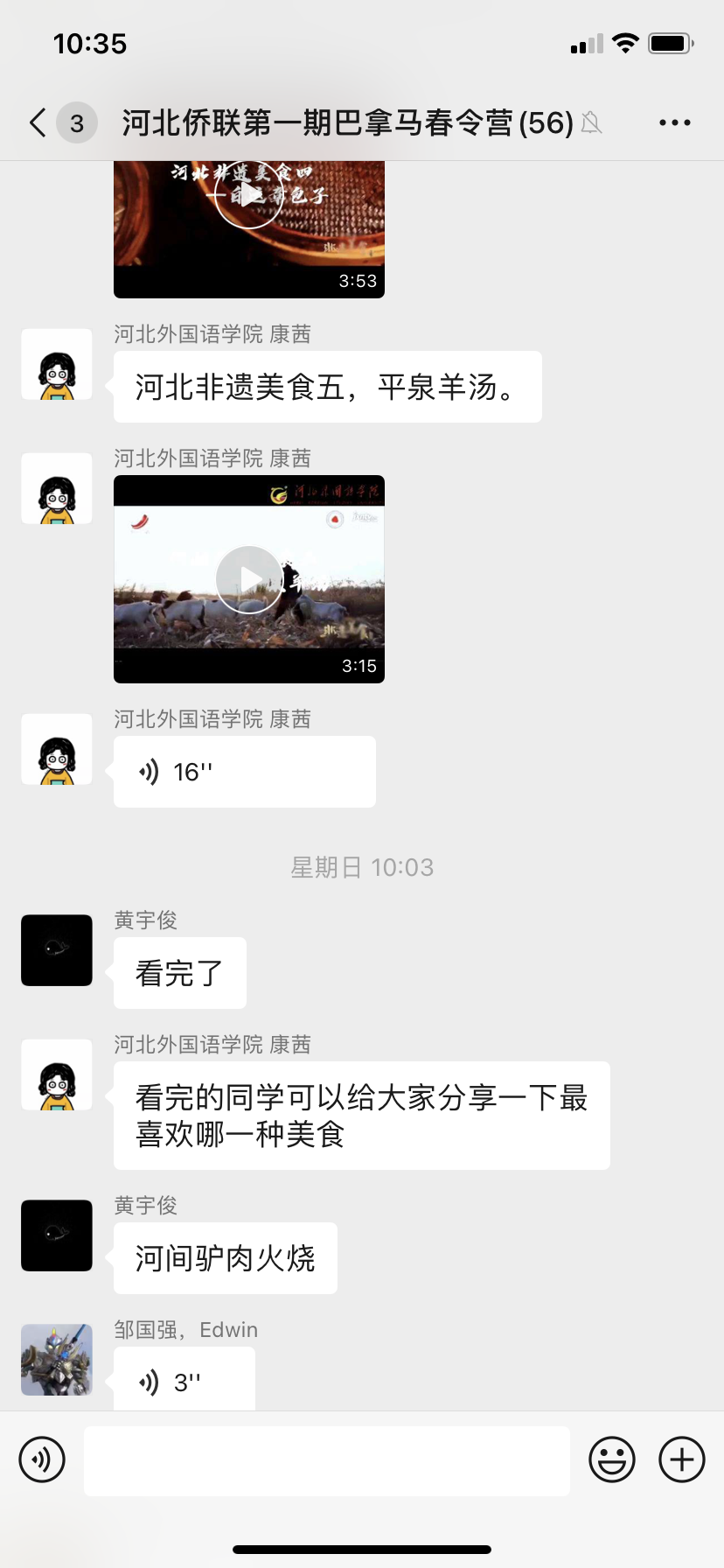Focus the message text field
The image size is (724, 1568).
(x=326, y=1459)
